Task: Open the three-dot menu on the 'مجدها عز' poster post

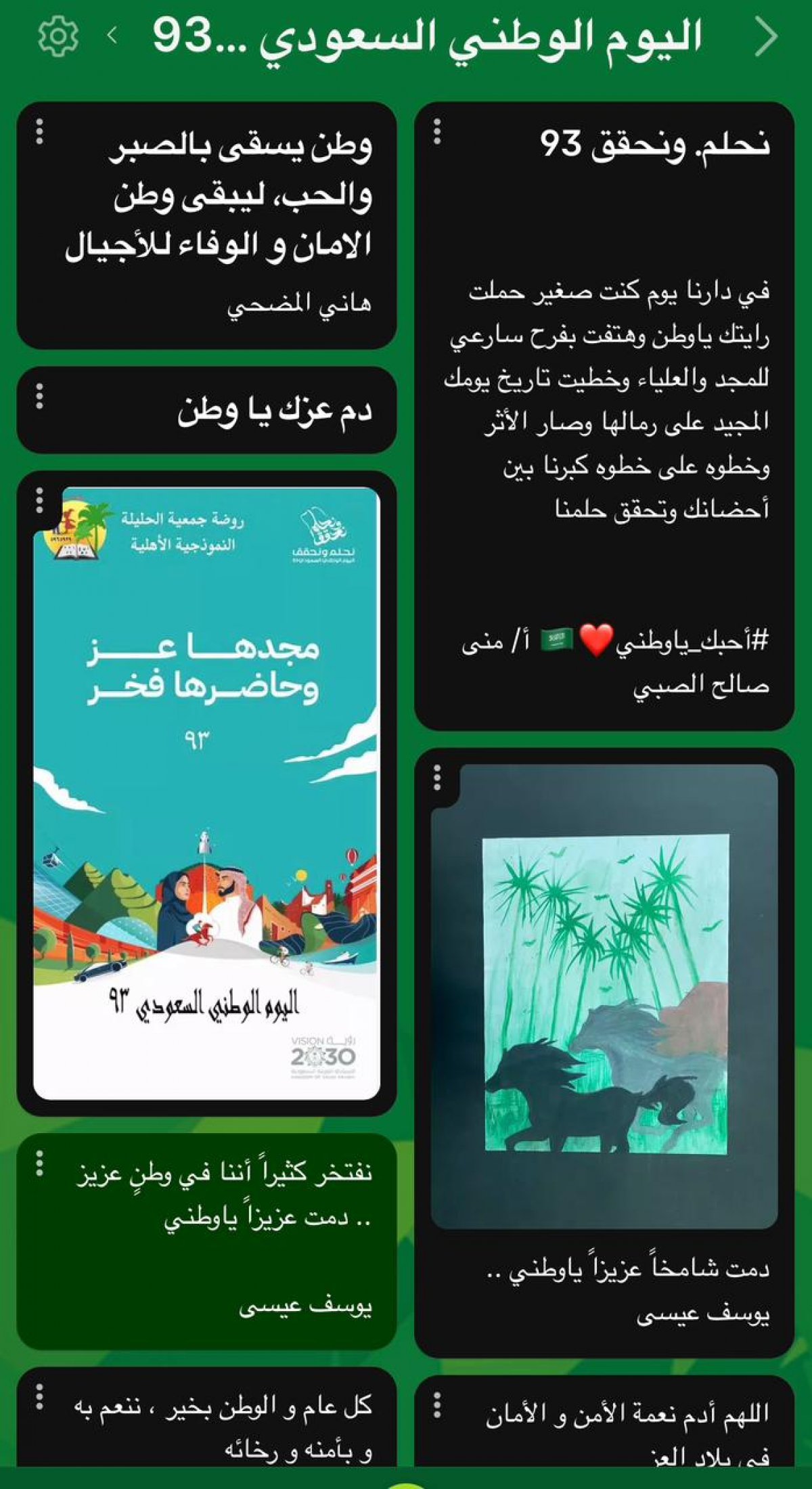Action: click(x=39, y=500)
